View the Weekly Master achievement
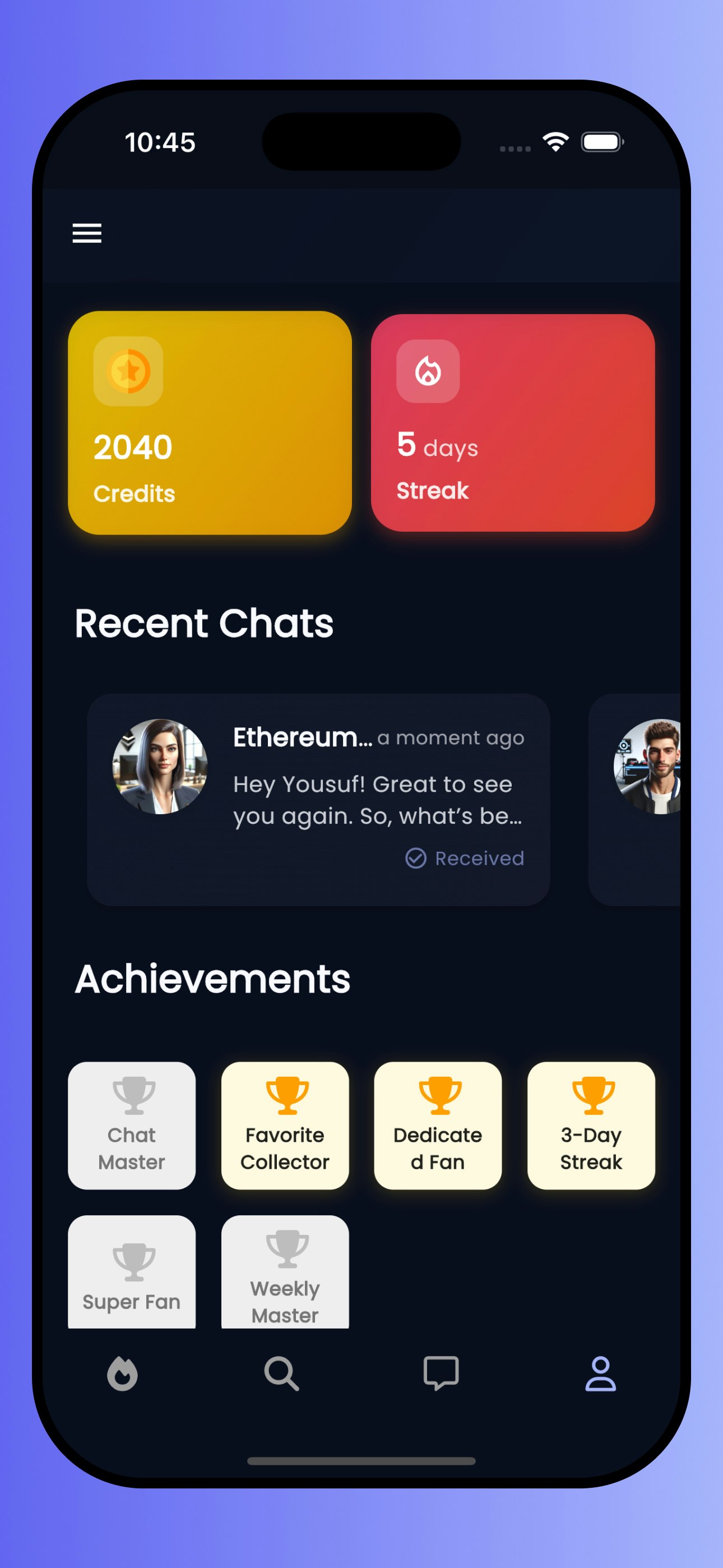Screen dimensions: 723x1568 click(285, 1272)
